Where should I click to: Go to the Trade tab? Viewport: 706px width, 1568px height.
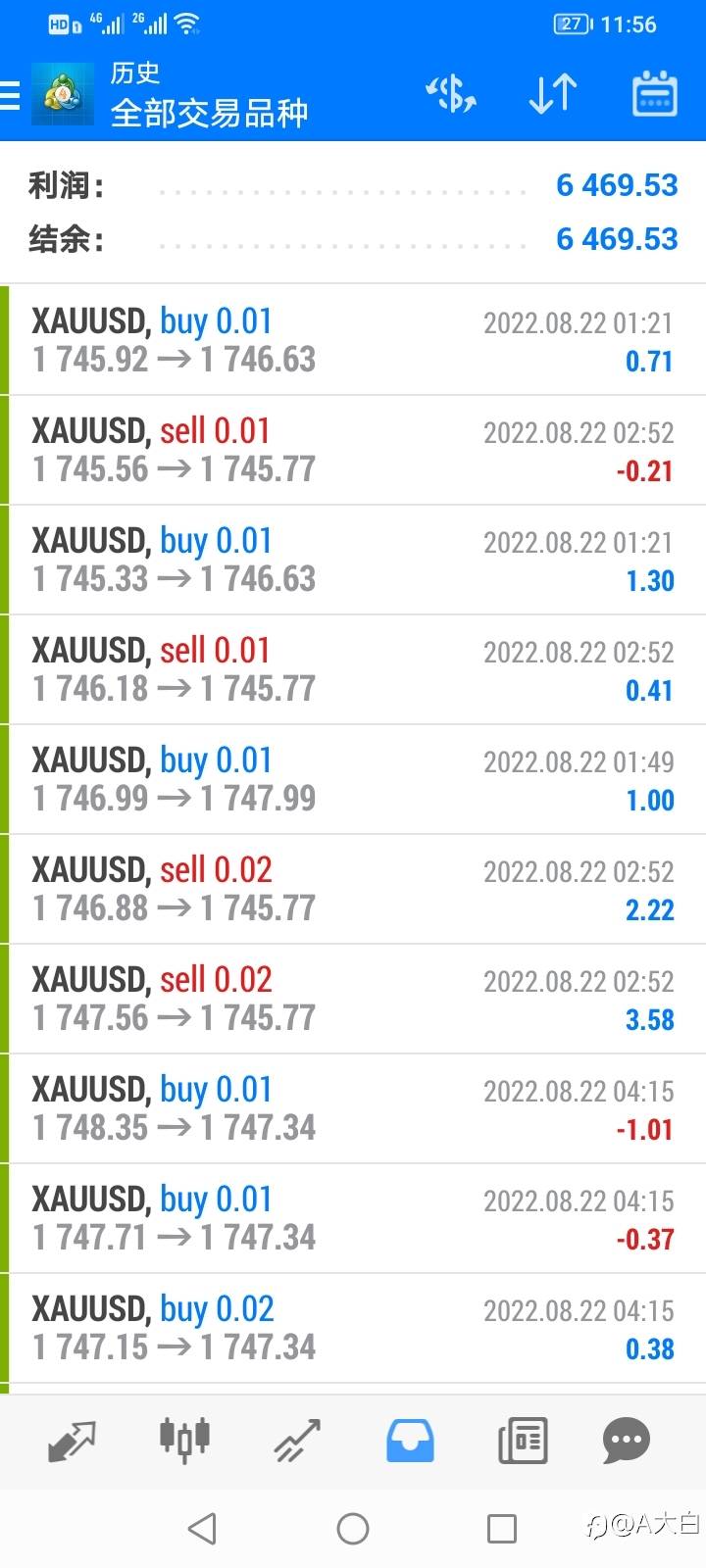coord(297,1441)
